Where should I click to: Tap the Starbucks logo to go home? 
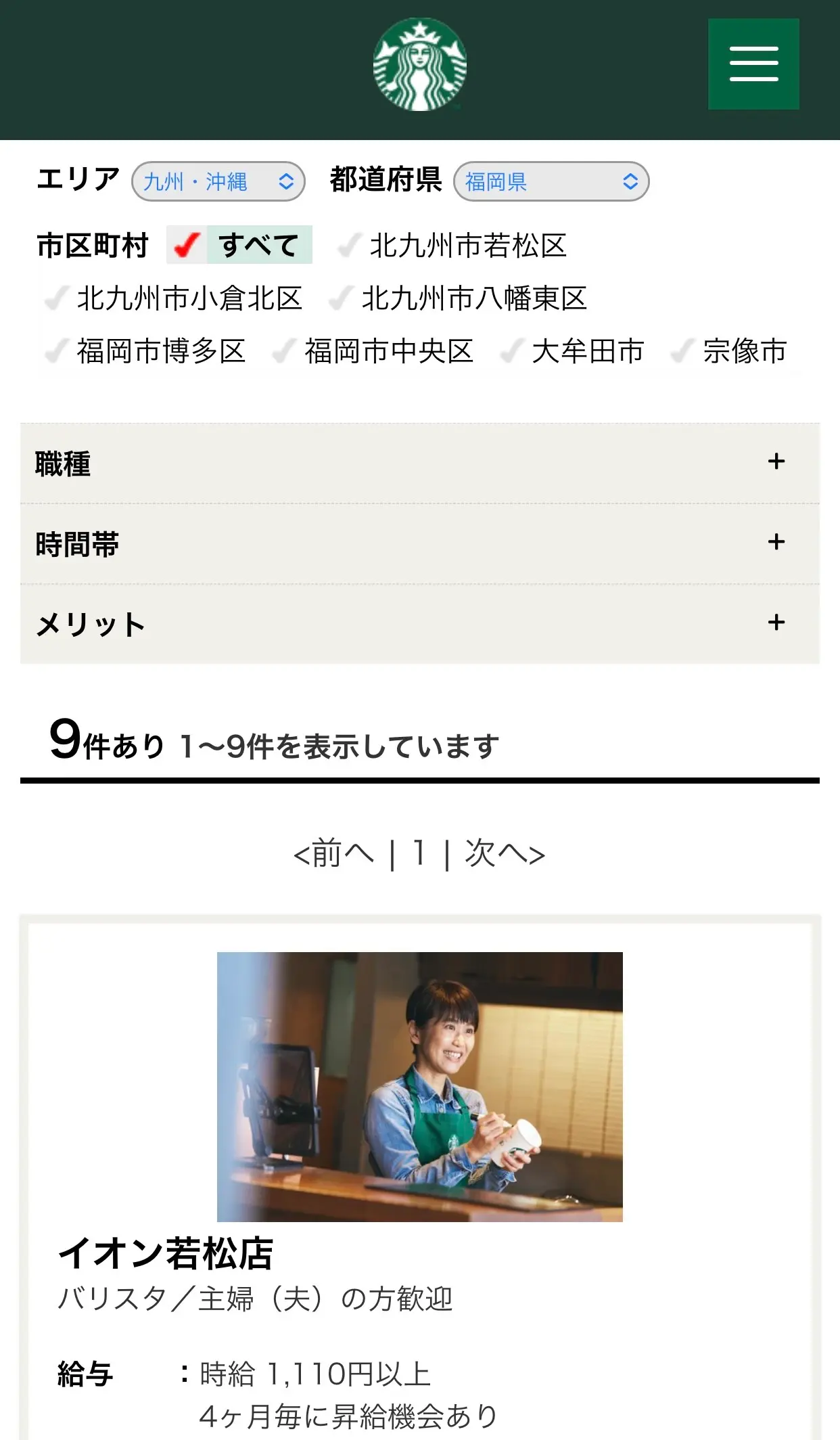point(420,64)
